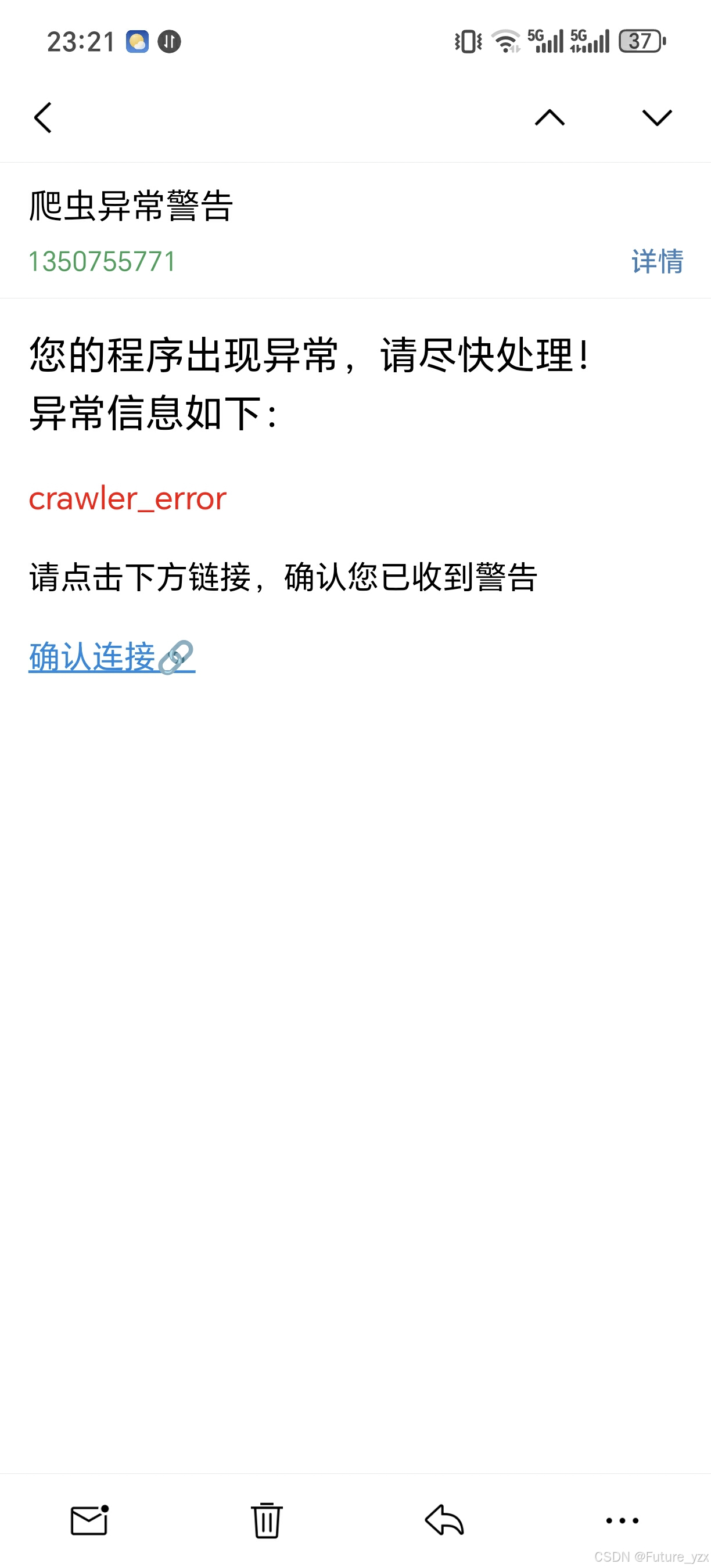
Task: Open 详情 email details
Action: click(x=658, y=262)
